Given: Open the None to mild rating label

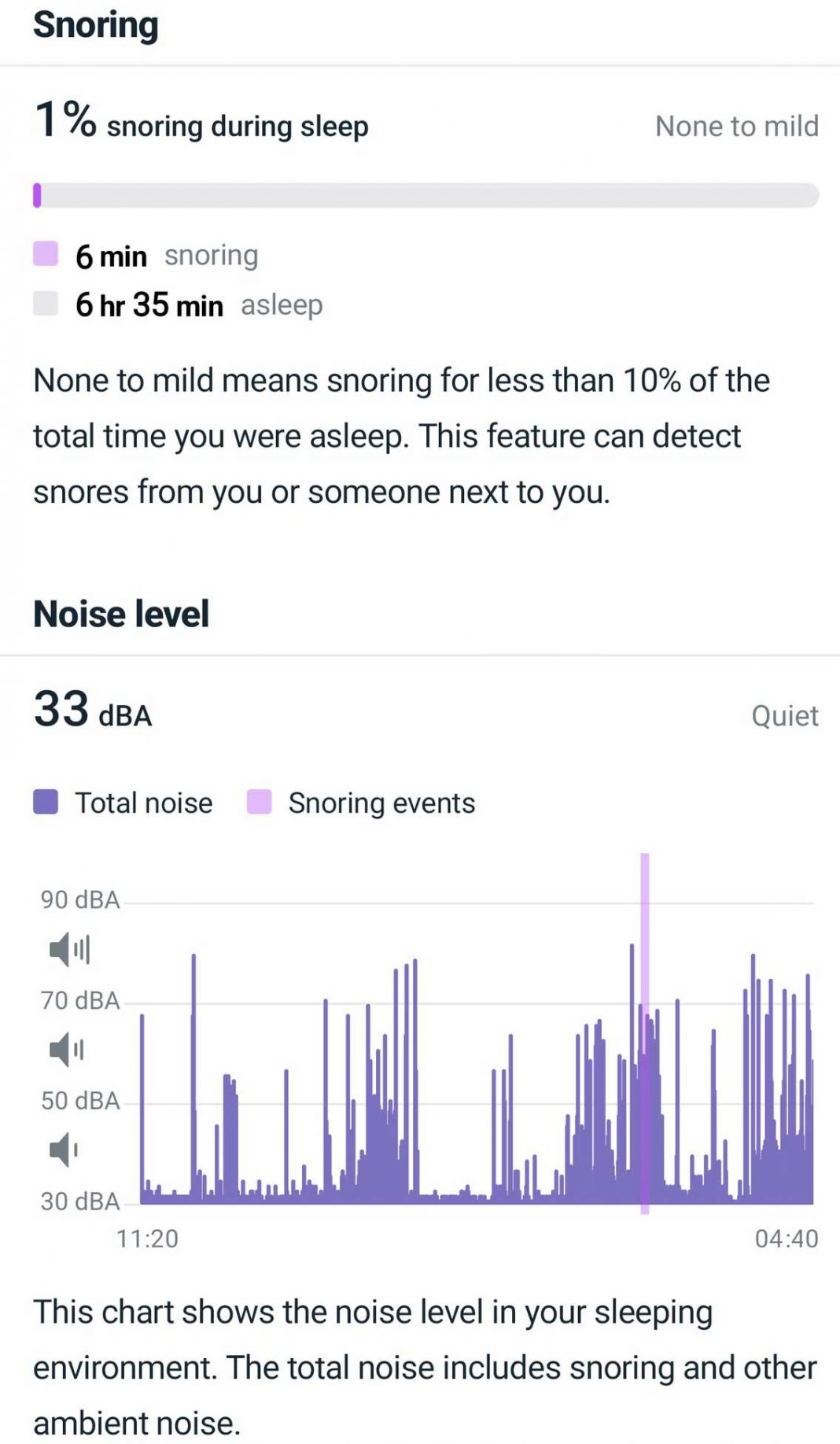Looking at the screenshot, I should (736, 126).
